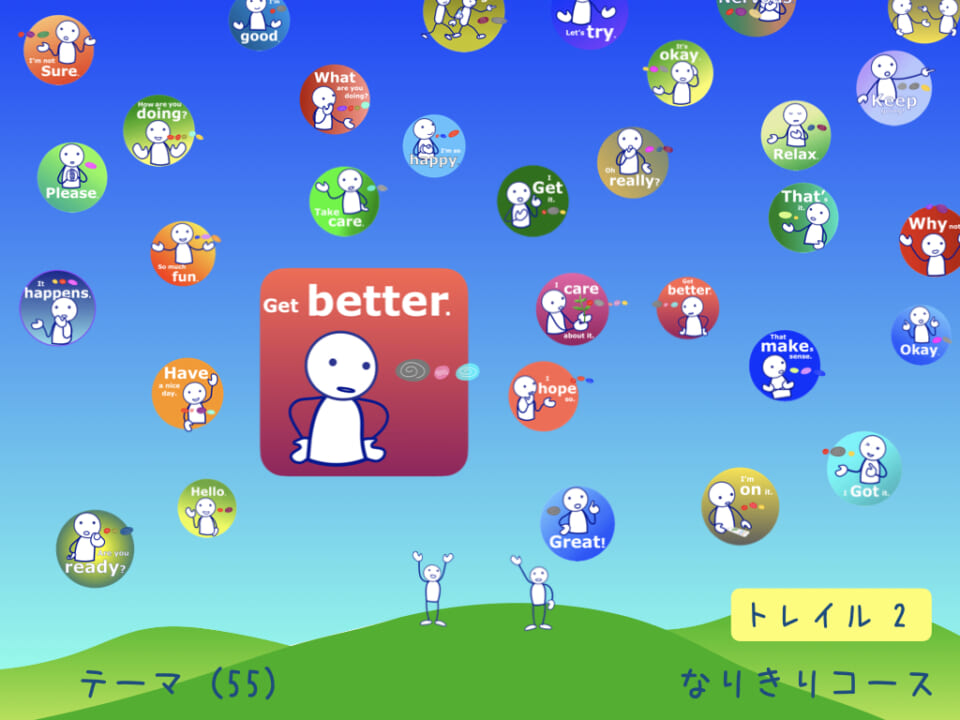Tap the トレイル 2 button

(x=830, y=615)
